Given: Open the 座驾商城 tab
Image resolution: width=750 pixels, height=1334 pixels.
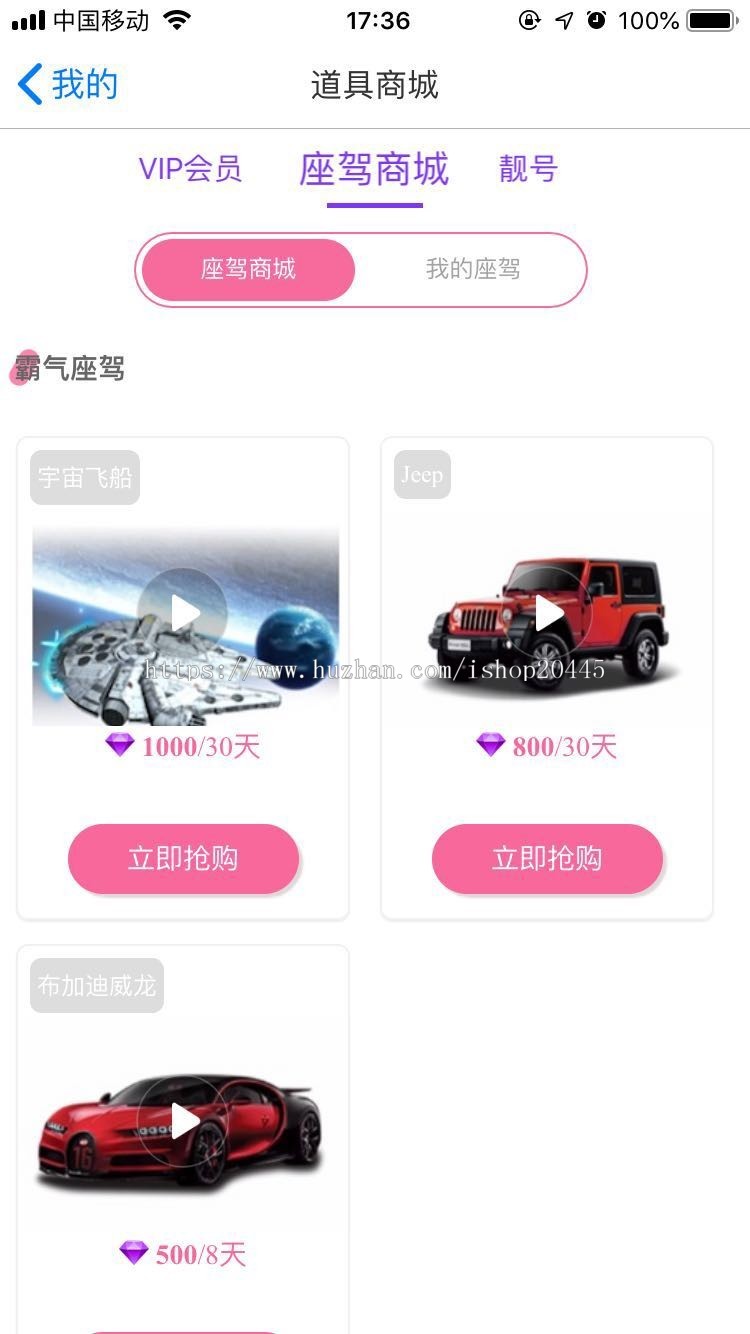Looking at the screenshot, I should coord(374,169).
